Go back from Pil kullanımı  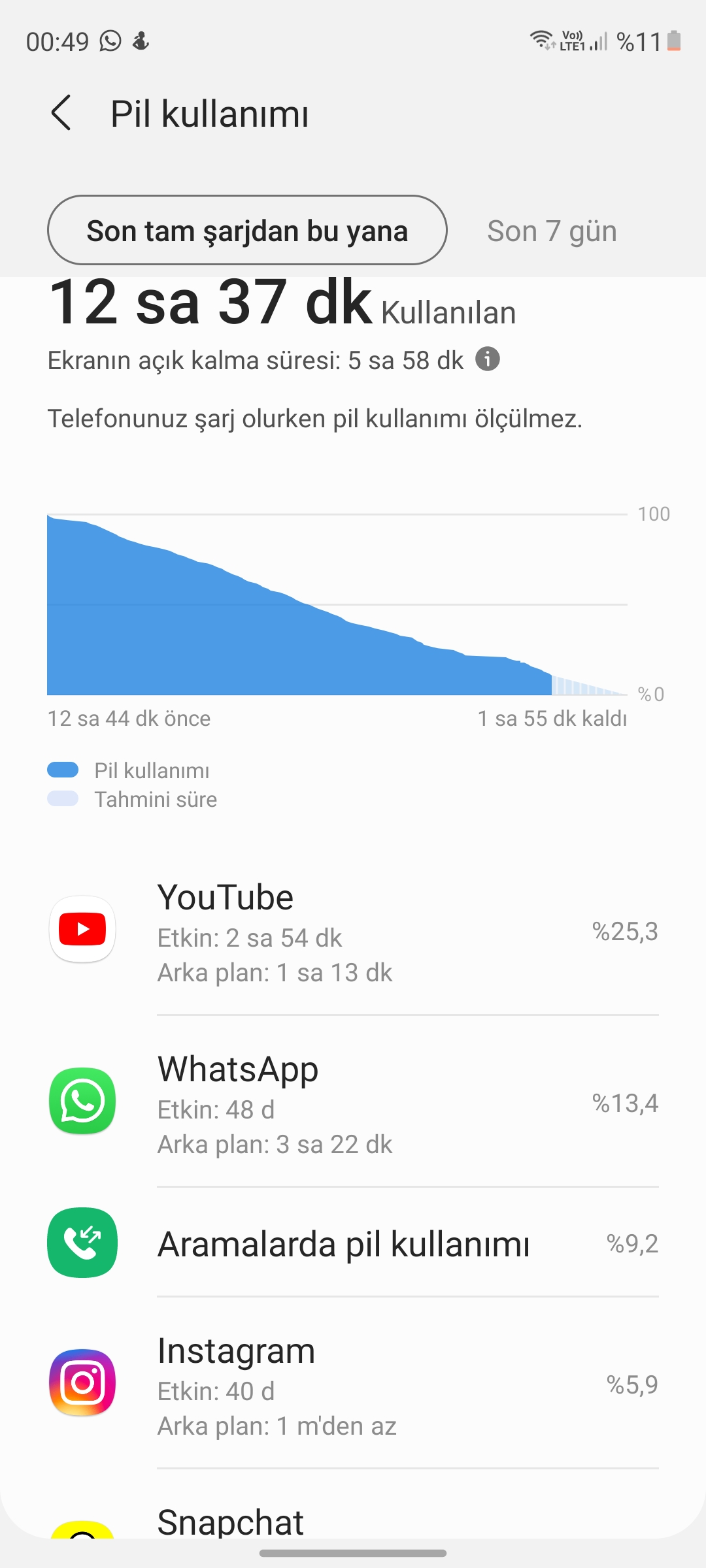click(61, 113)
